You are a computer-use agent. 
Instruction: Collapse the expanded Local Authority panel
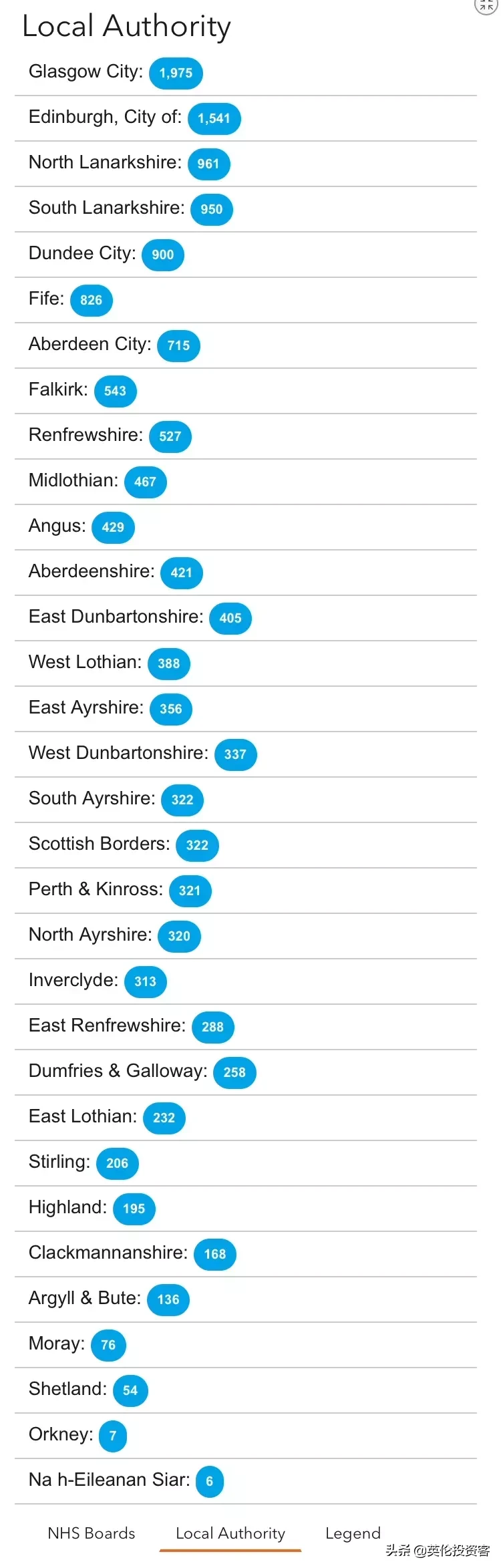(x=486, y=5)
